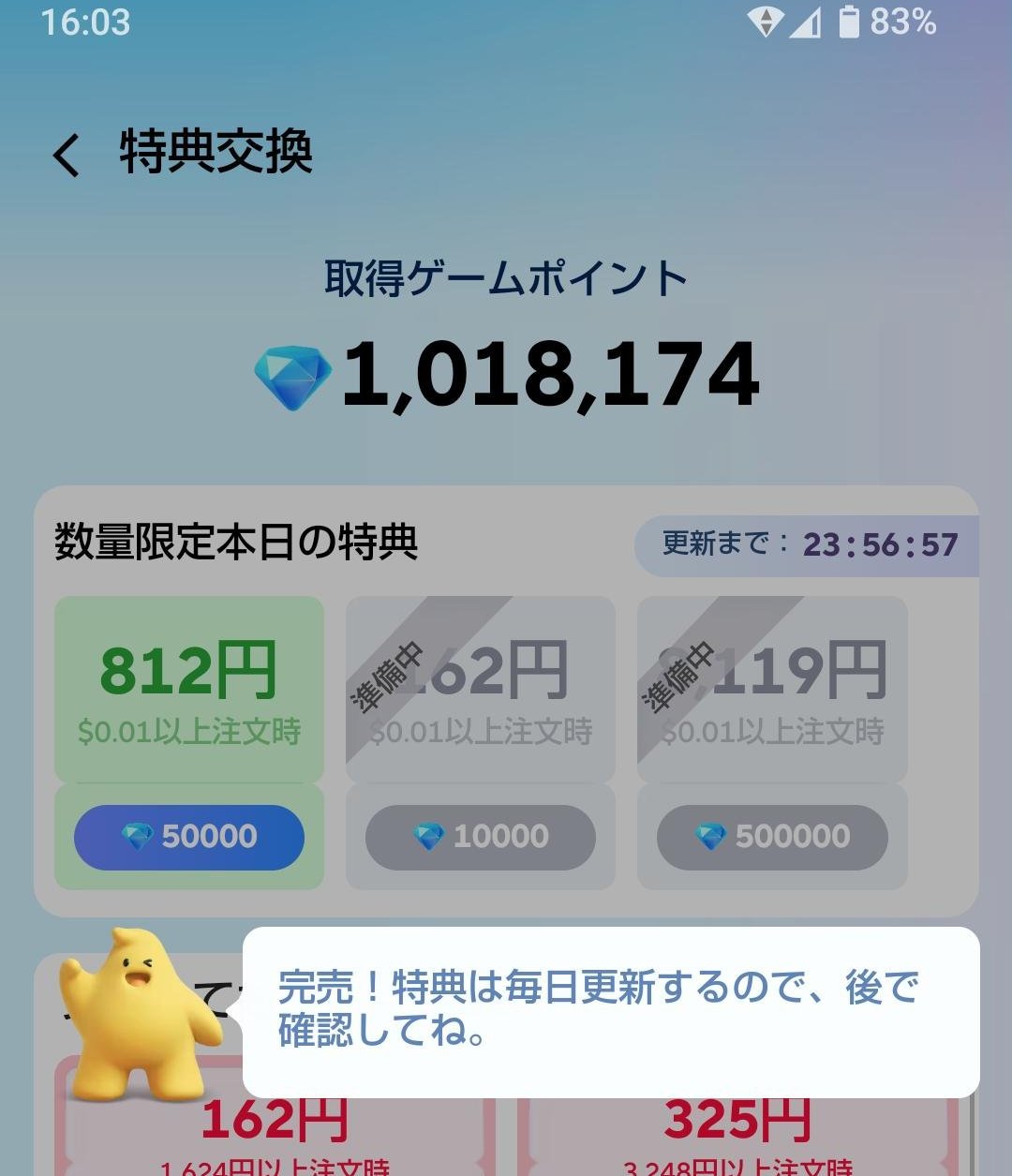Redeem the 812円 reward for 50000 points
1012x1176 pixels.
click(x=189, y=836)
